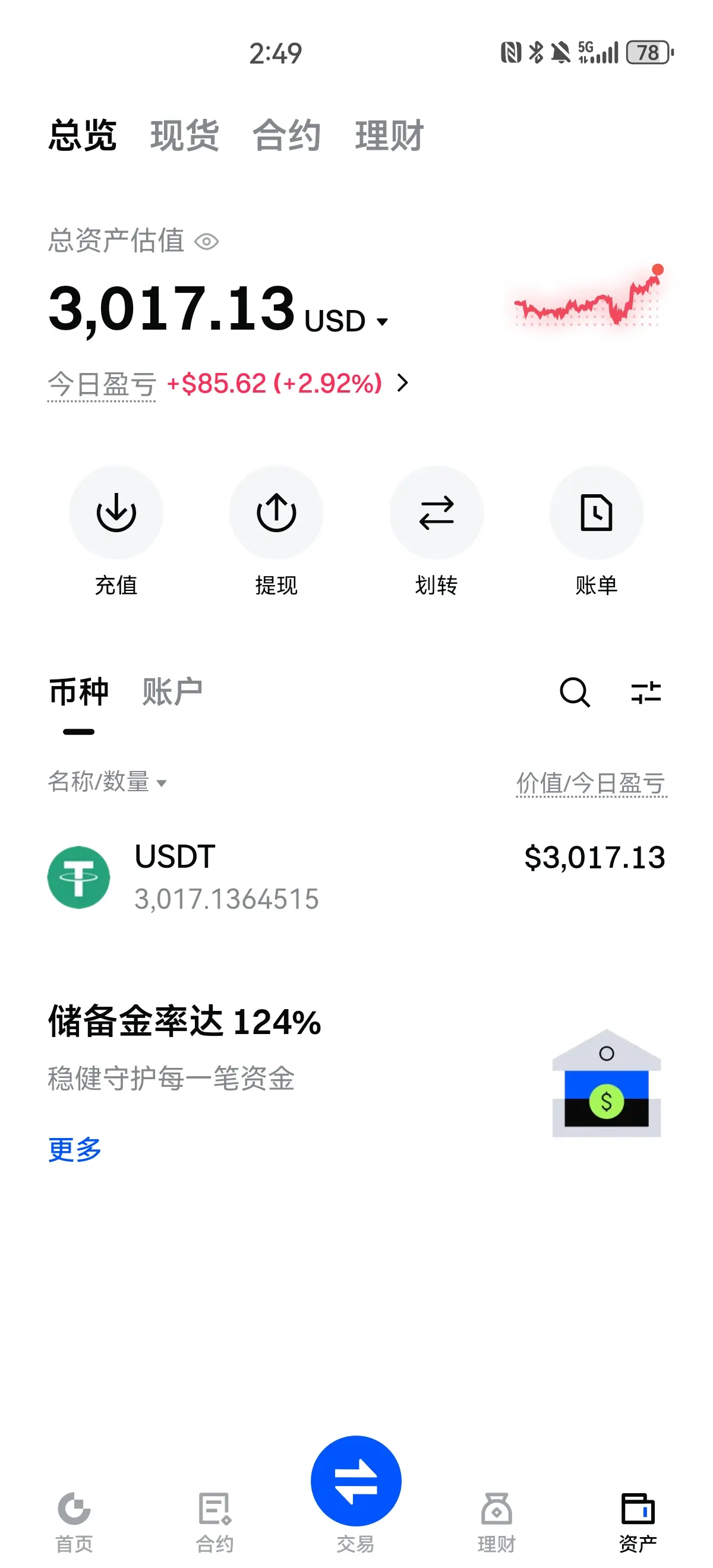Open today's profit and loss details

click(402, 383)
